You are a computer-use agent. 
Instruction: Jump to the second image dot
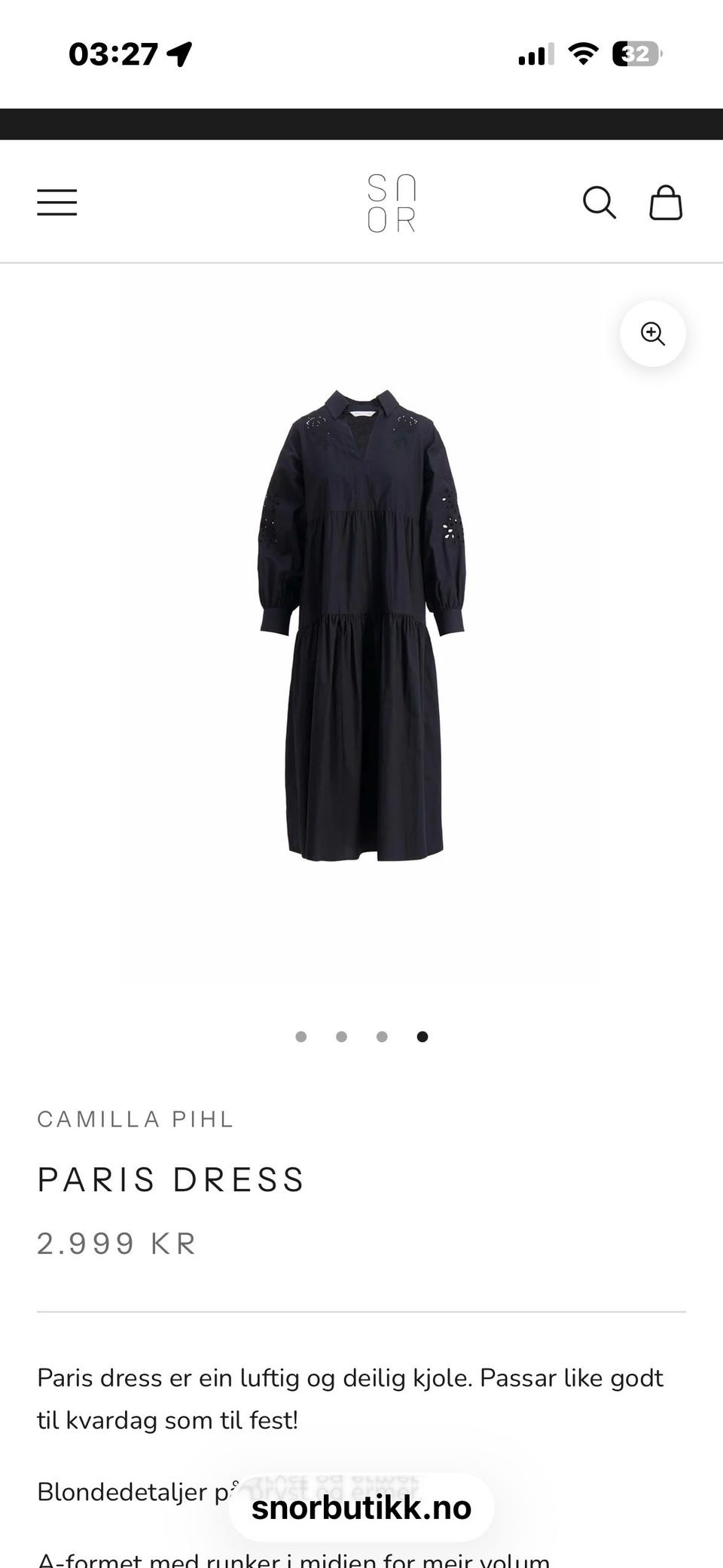[341, 1037]
